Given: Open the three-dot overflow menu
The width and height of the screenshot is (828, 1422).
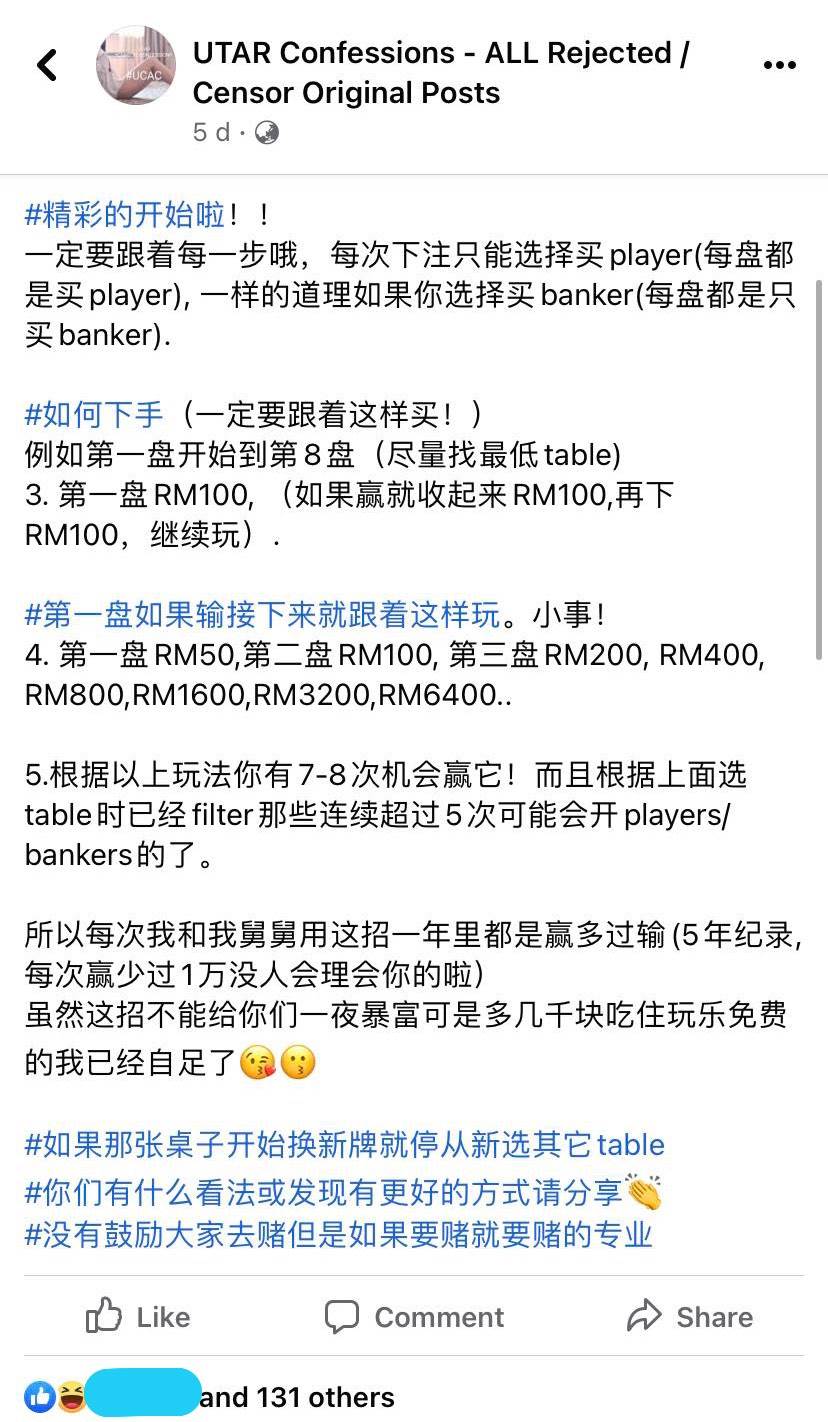Looking at the screenshot, I should click(779, 66).
